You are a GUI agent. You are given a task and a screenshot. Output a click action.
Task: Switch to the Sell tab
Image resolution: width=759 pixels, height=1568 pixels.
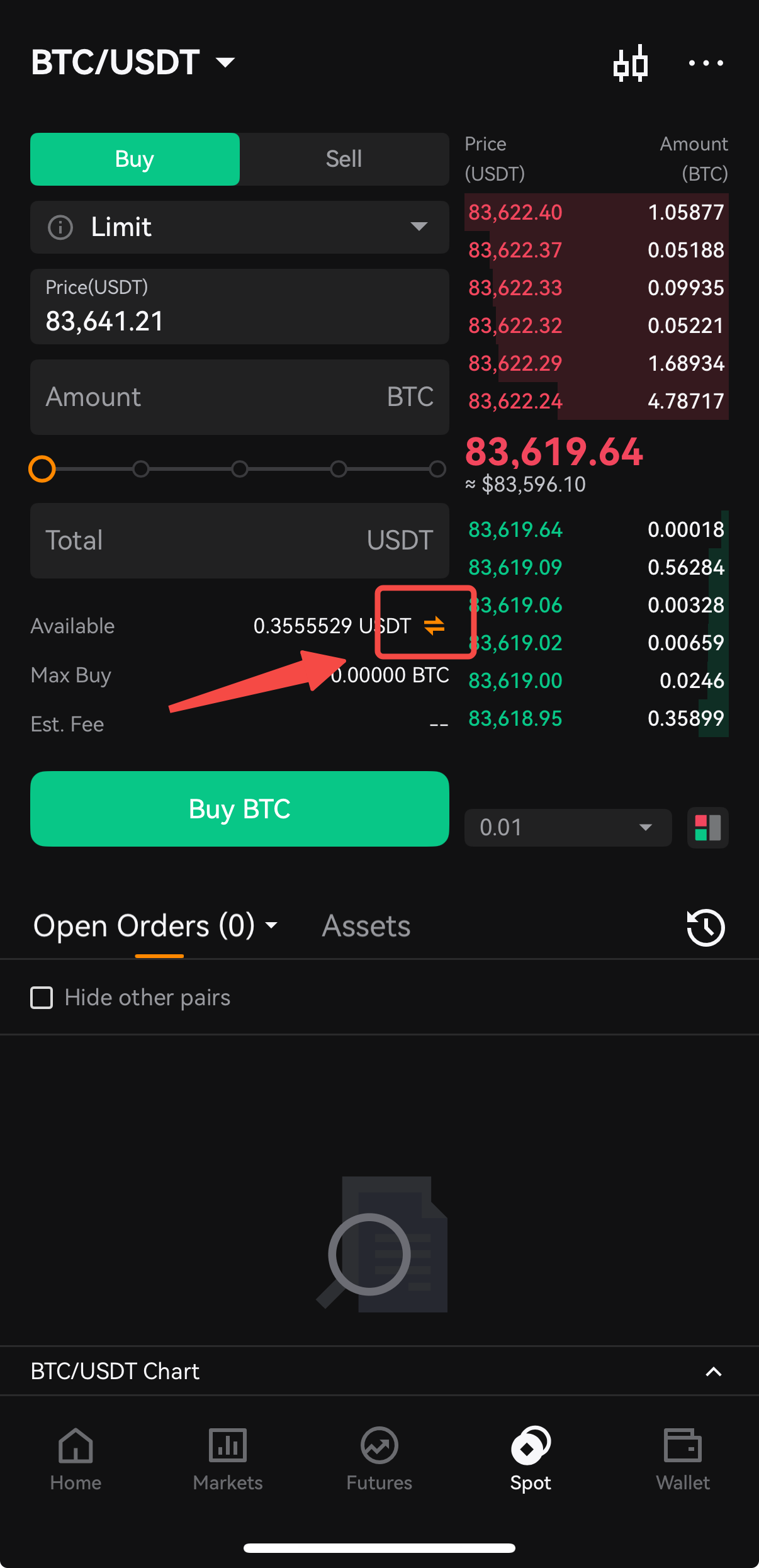pos(344,159)
